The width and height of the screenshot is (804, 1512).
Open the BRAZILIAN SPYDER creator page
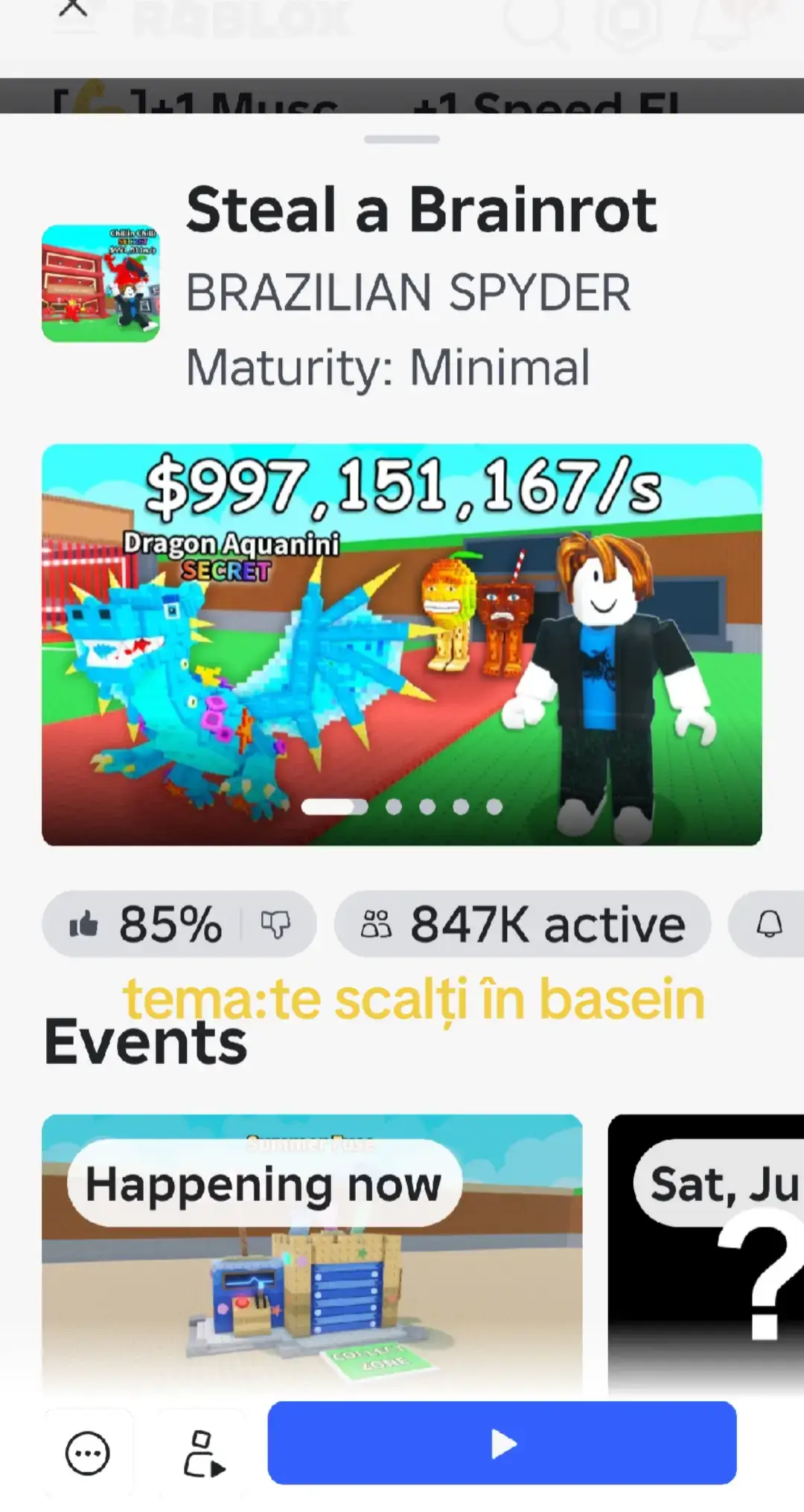[x=408, y=292]
